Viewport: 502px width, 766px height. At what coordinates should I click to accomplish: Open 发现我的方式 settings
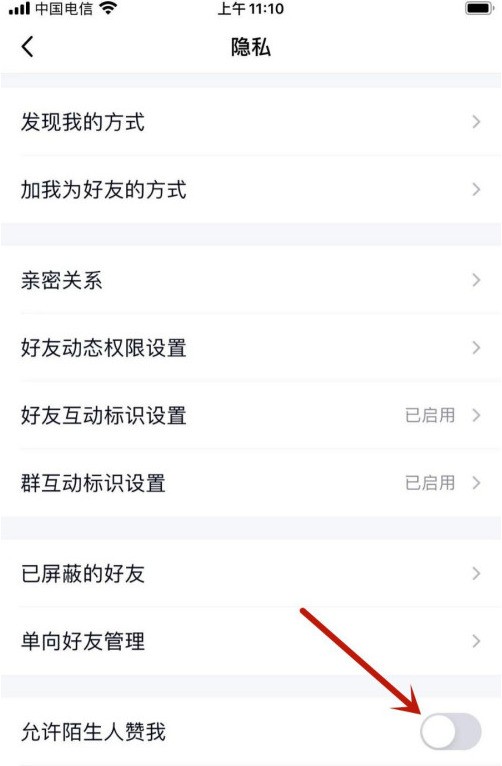[251, 122]
